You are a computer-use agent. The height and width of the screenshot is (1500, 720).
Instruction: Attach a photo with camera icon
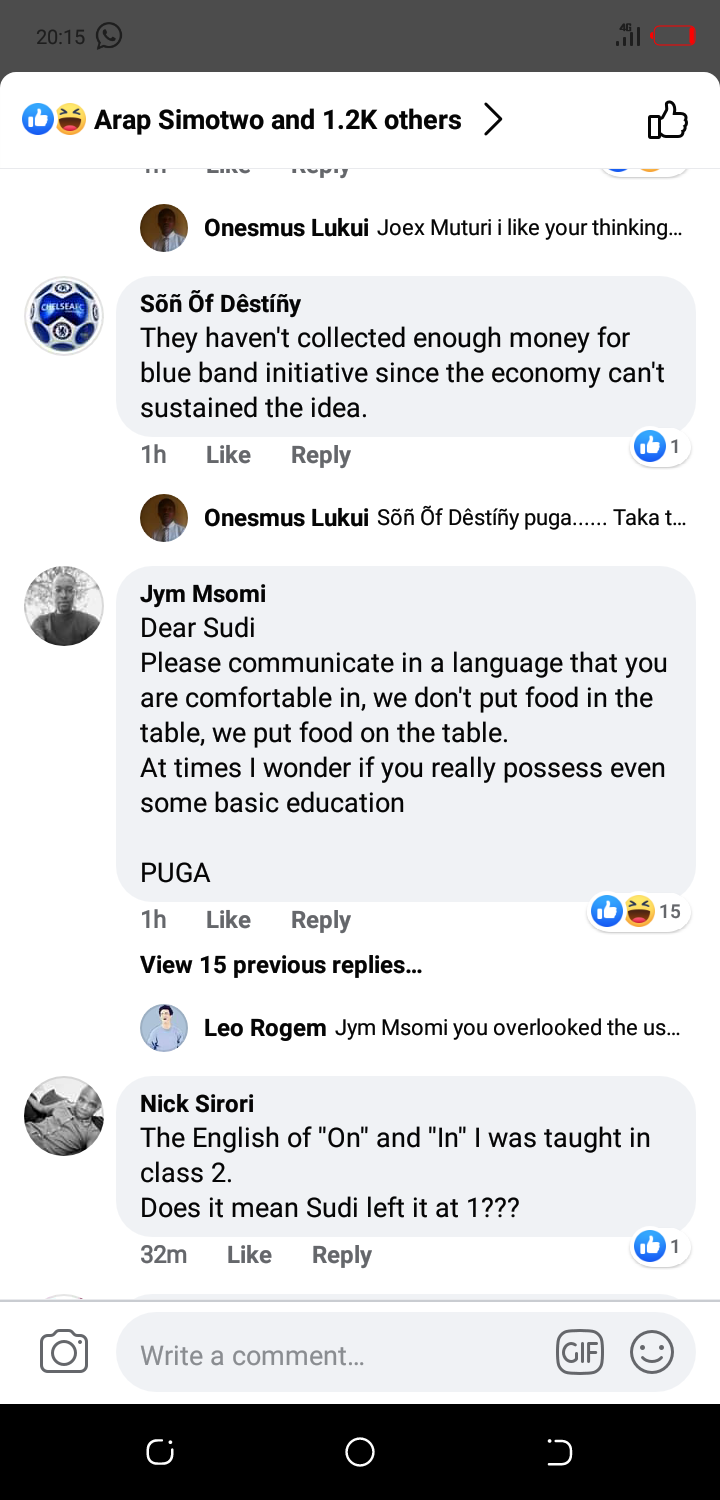click(x=64, y=1353)
